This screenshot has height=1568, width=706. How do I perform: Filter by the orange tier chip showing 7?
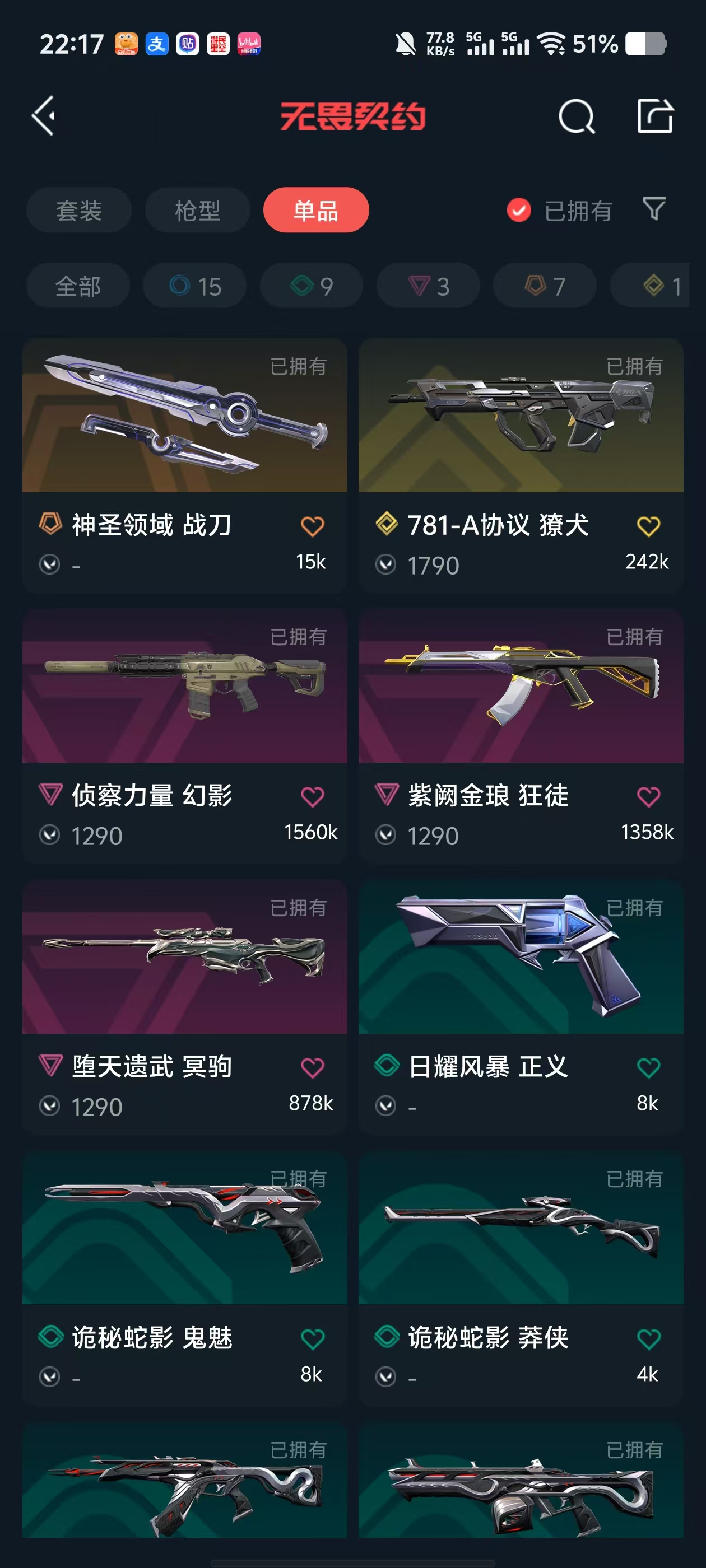pyautogui.click(x=545, y=286)
